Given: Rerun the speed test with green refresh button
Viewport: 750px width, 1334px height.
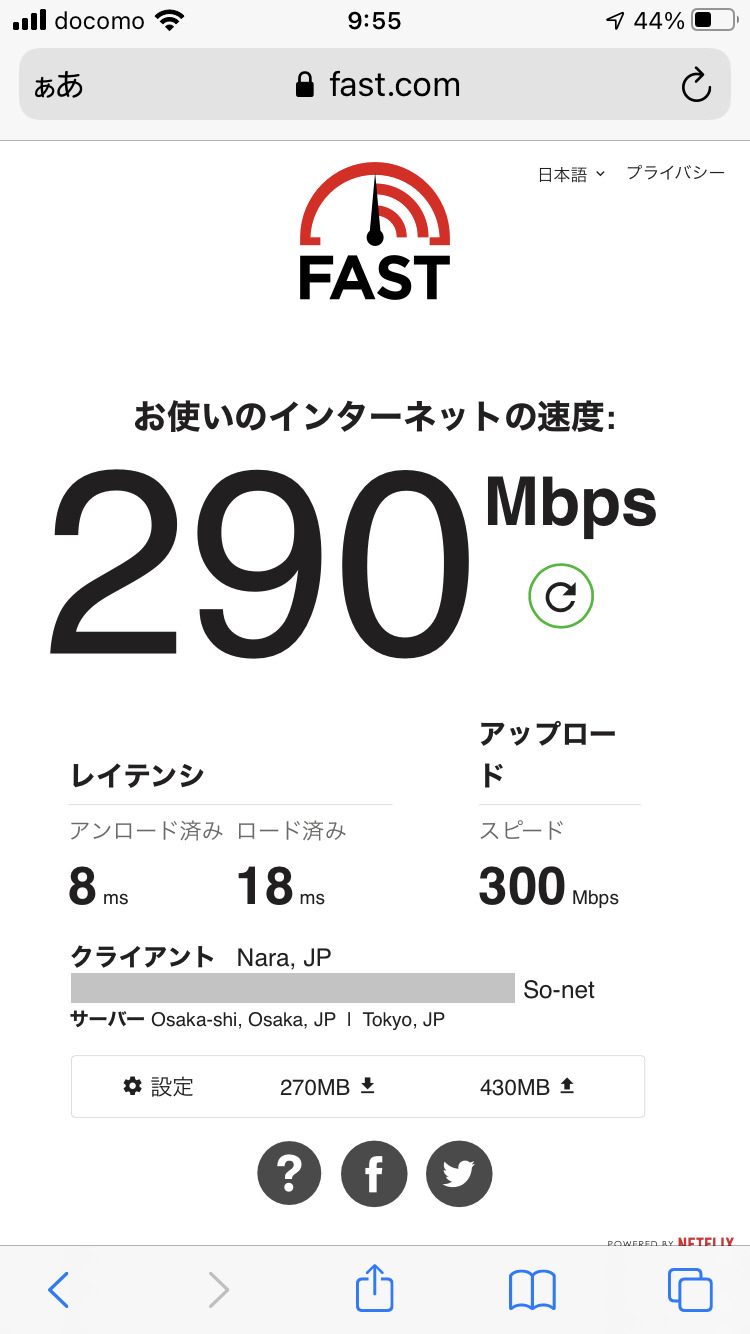Looking at the screenshot, I should coord(560,597).
